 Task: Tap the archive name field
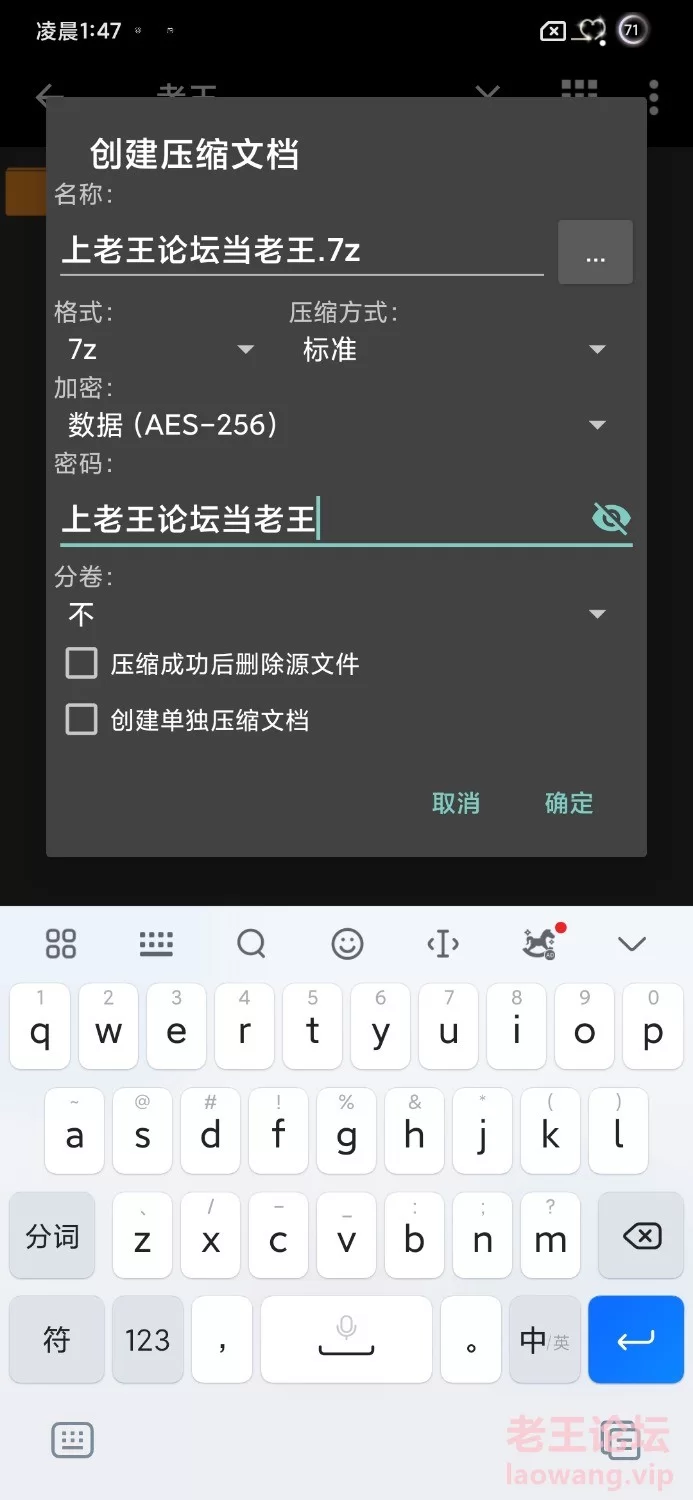[x=300, y=250]
